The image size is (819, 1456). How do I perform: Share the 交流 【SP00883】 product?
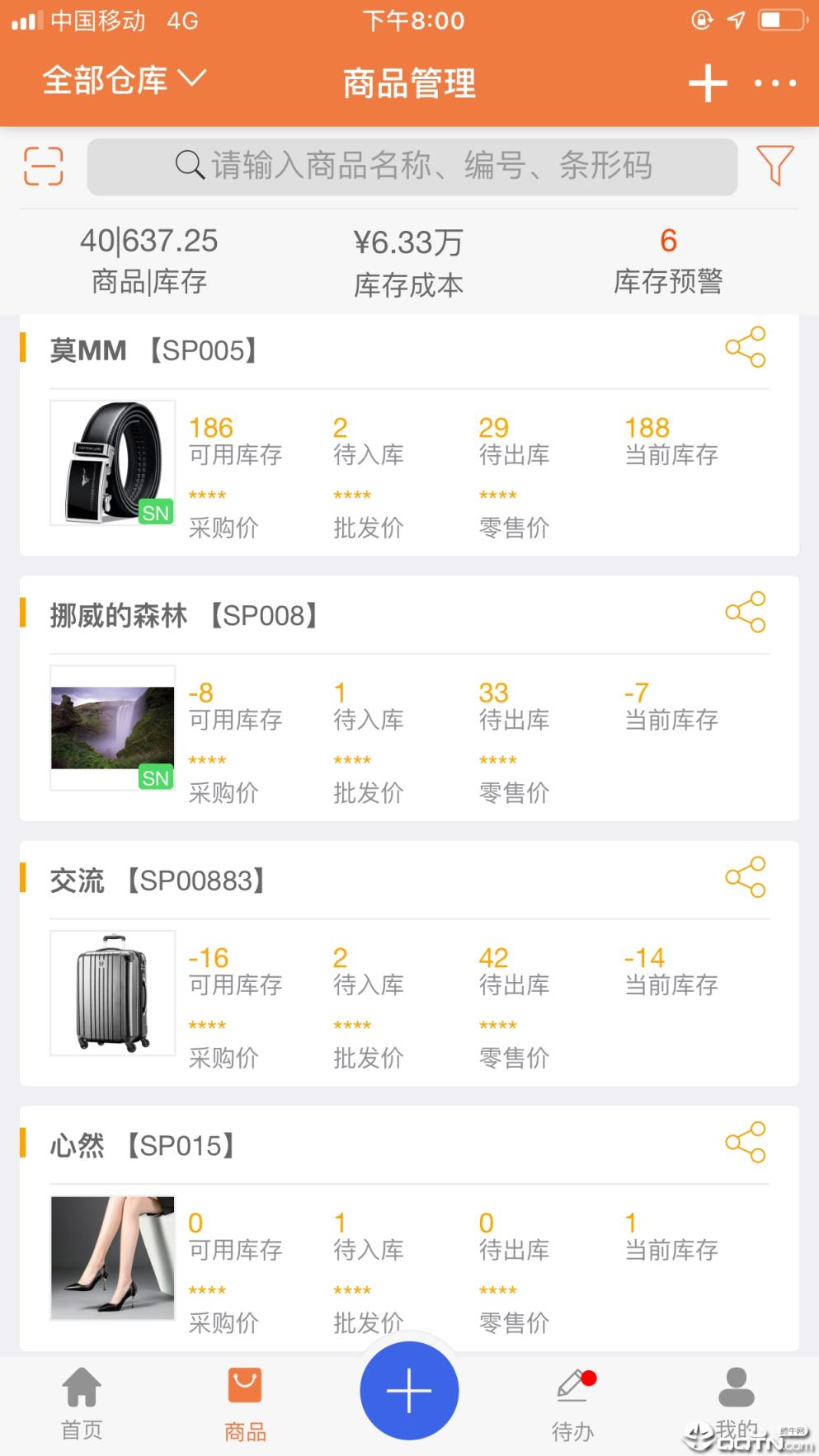[745, 877]
